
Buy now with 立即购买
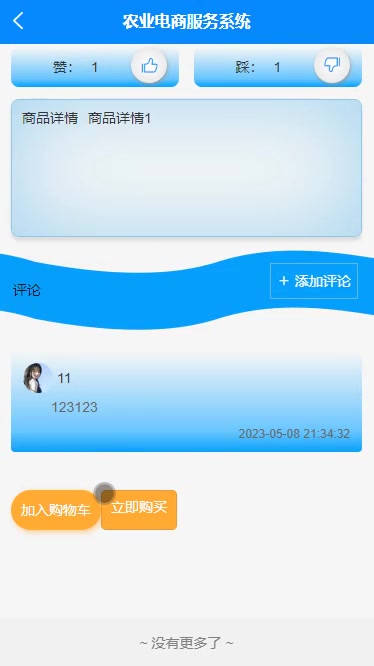139,510
